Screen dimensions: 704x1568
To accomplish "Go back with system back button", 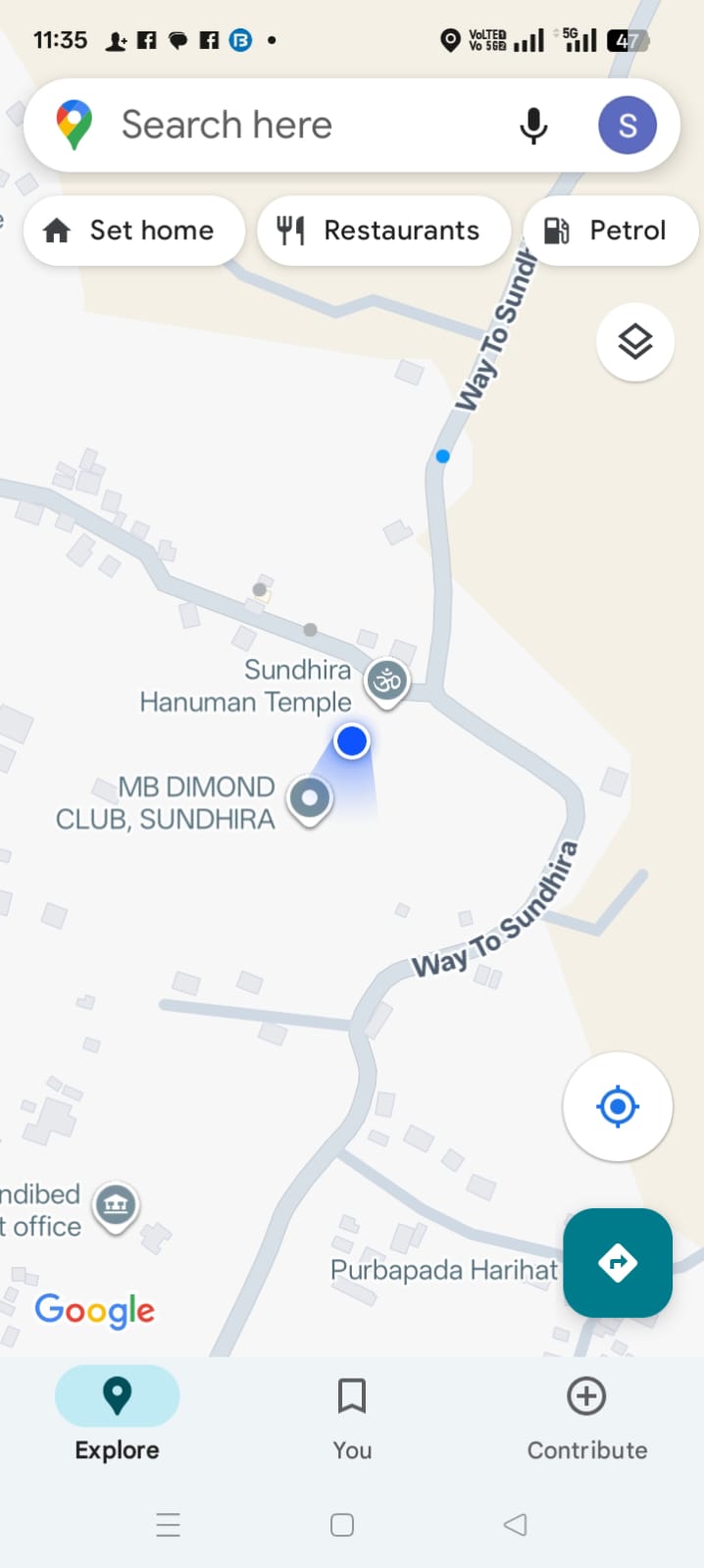I will click(516, 1525).
